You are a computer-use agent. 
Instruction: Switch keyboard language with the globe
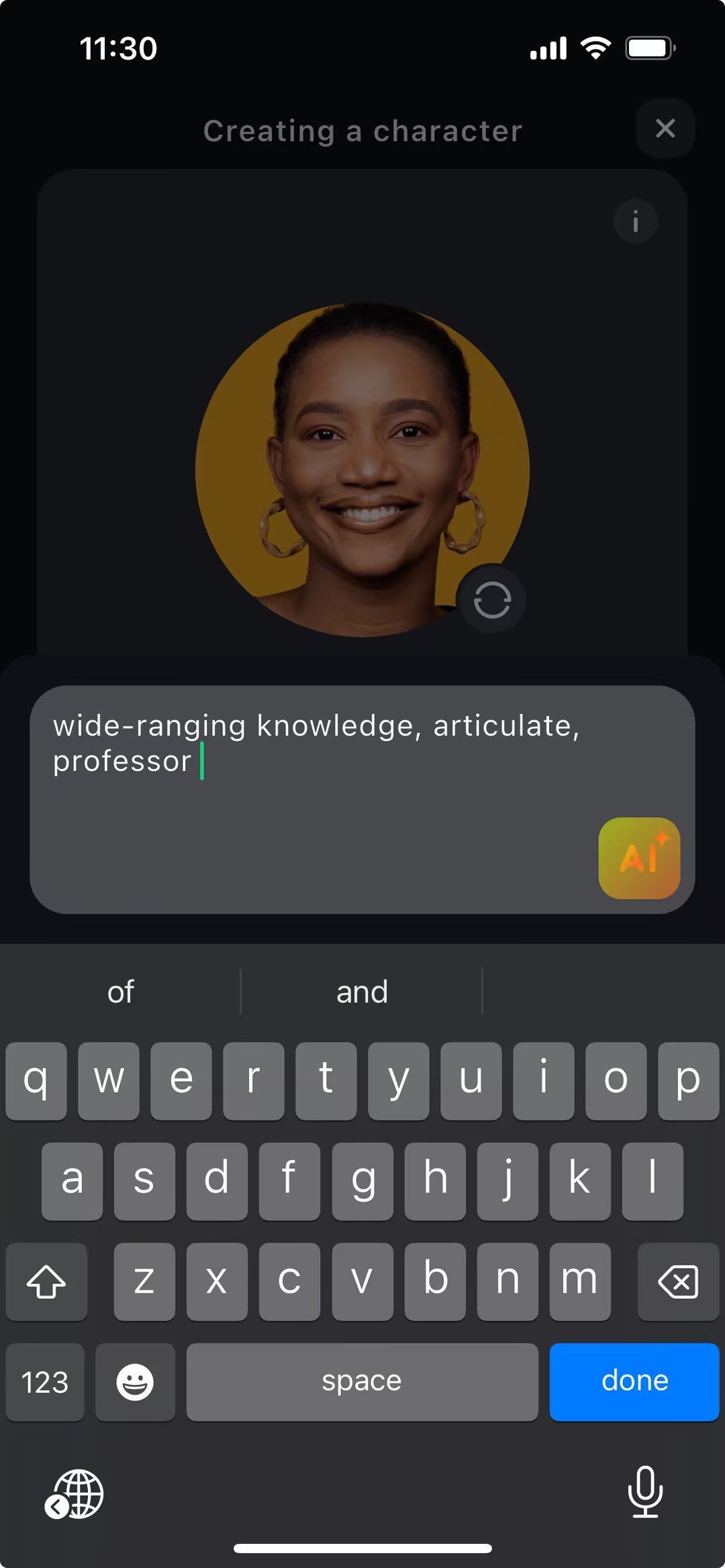point(75,1494)
